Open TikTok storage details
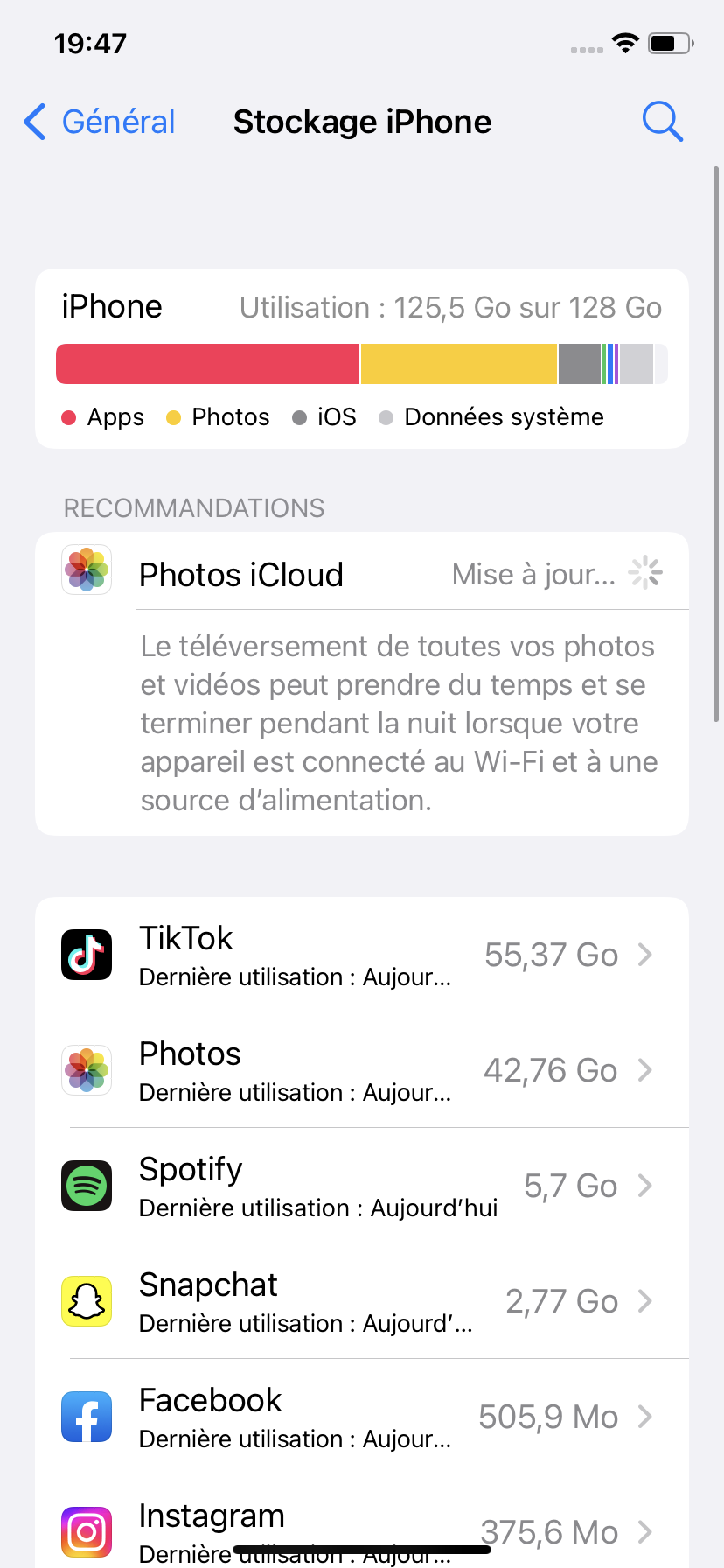This screenshot has width=724, height=1568. 362,955
